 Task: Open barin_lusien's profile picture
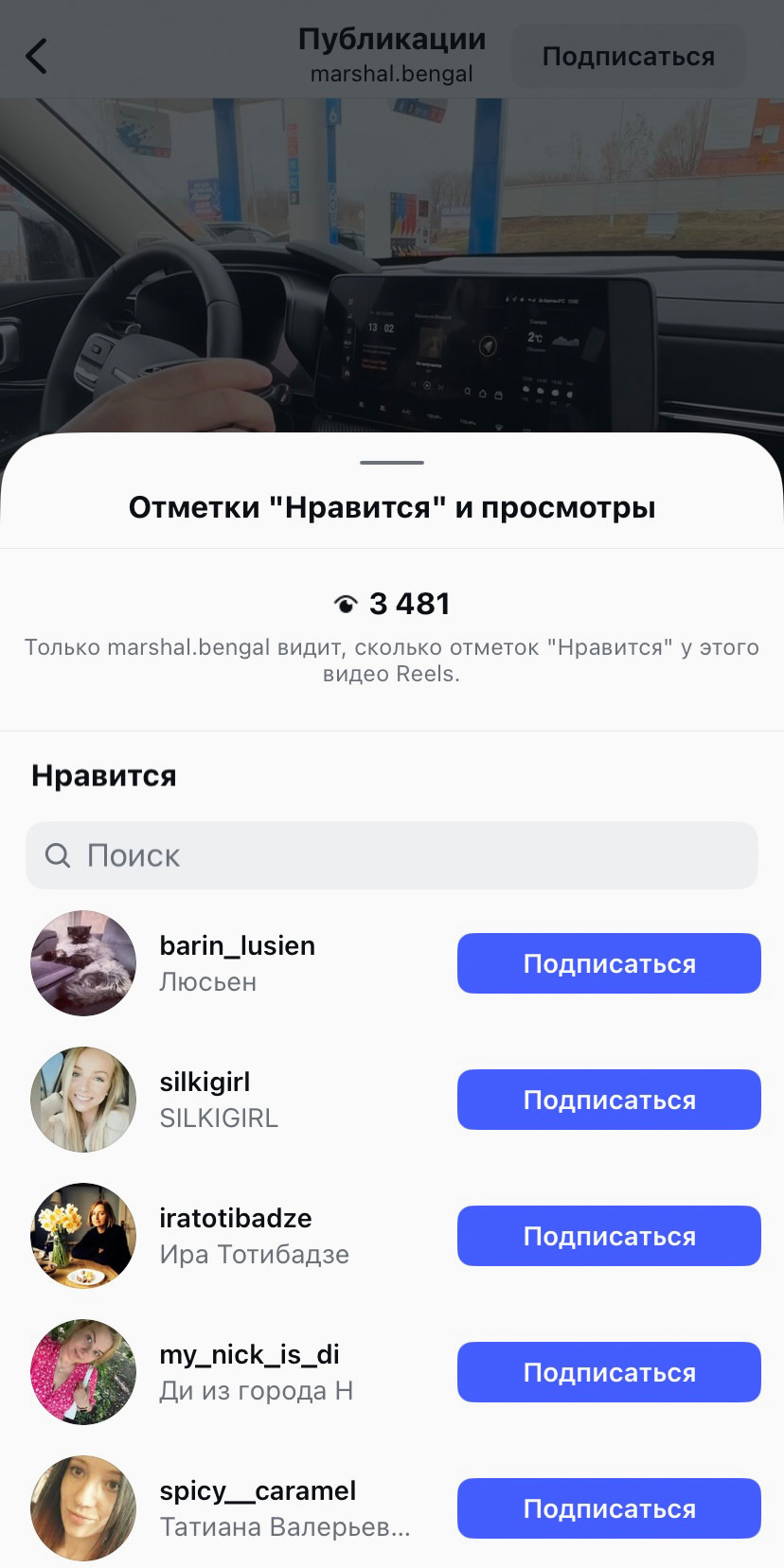83,962
